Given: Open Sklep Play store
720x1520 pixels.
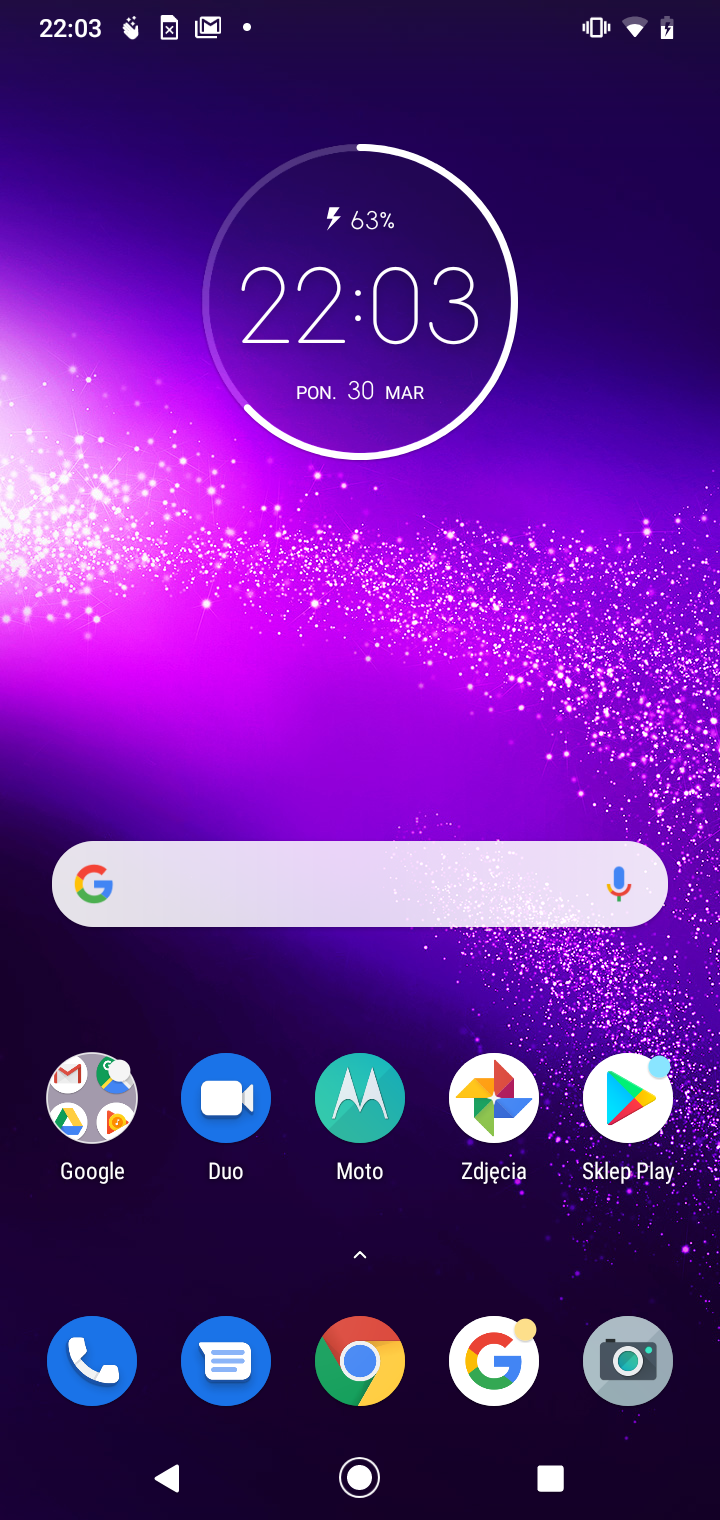Looking at the screenshot, I should (x=628, y=1098).
